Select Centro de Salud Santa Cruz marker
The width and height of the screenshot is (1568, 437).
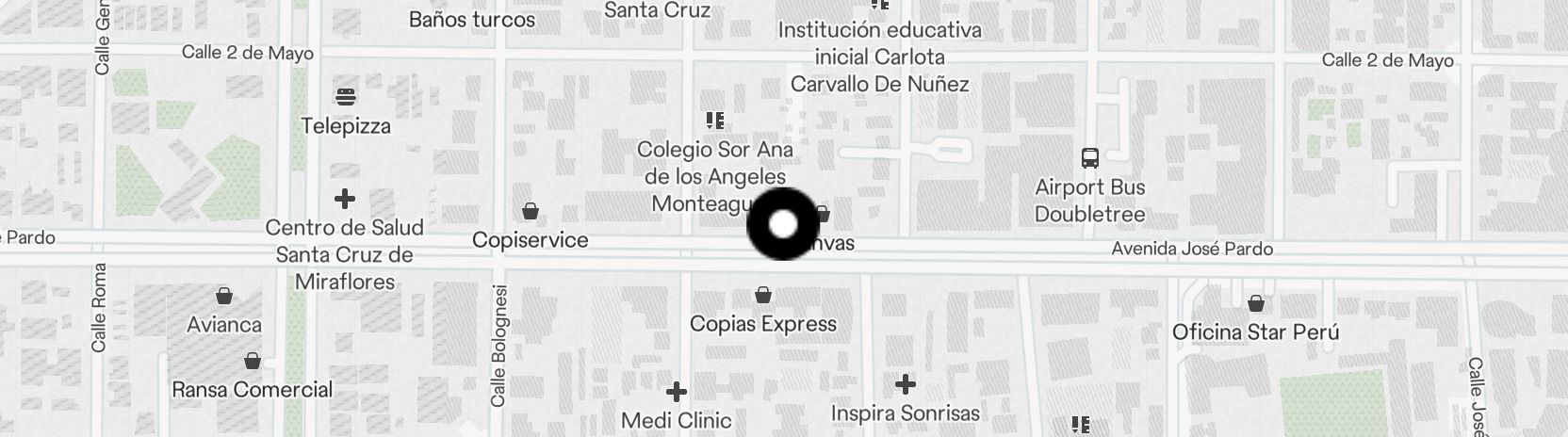[x=345, y=199]
